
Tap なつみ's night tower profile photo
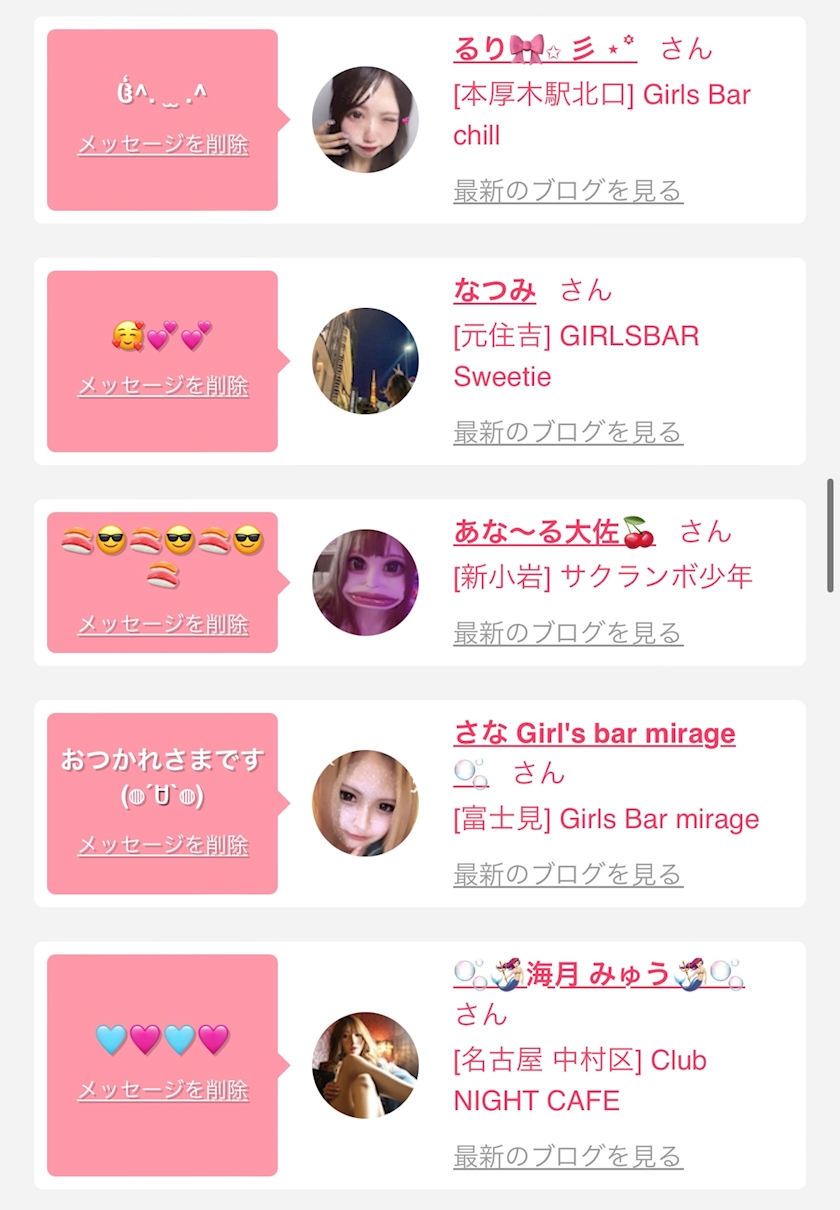click(x=365, y=361)
